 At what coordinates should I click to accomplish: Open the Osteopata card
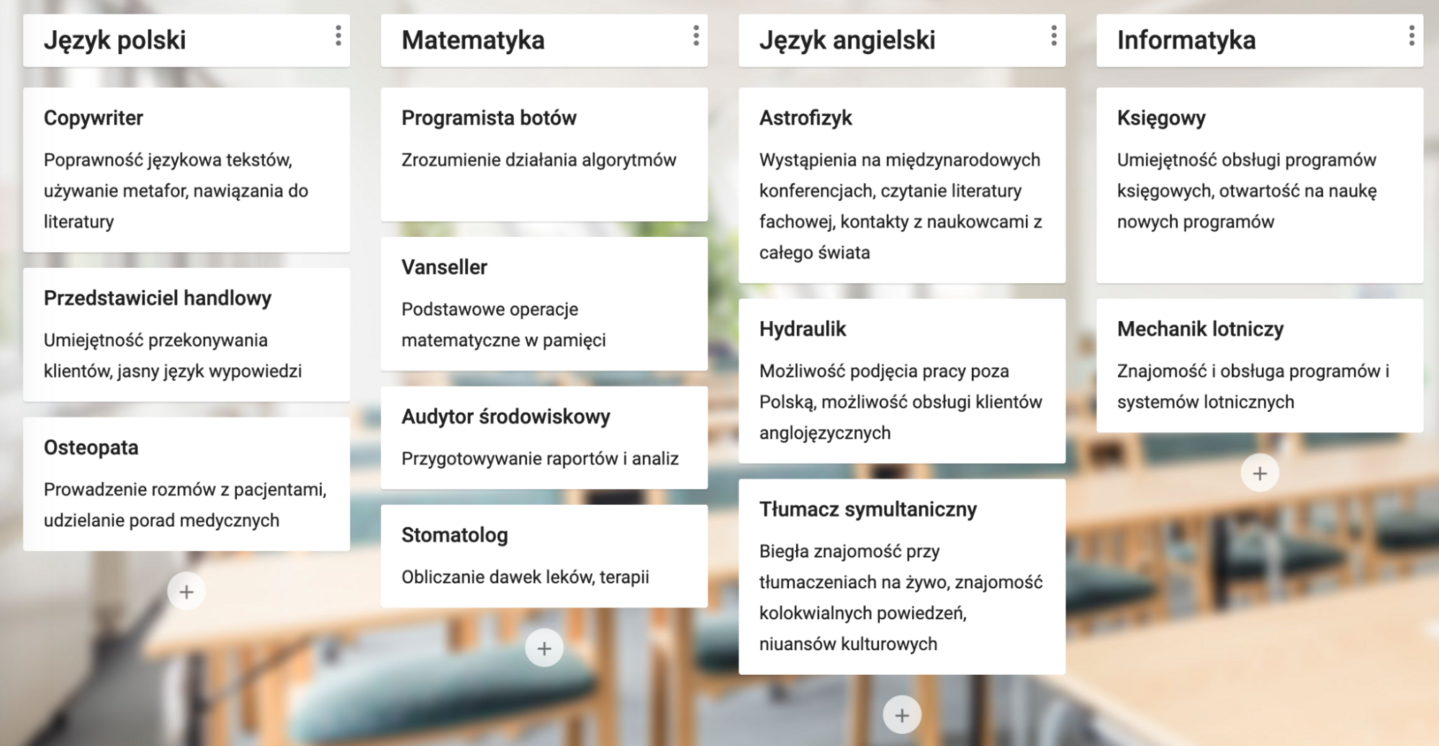(186, 483)
